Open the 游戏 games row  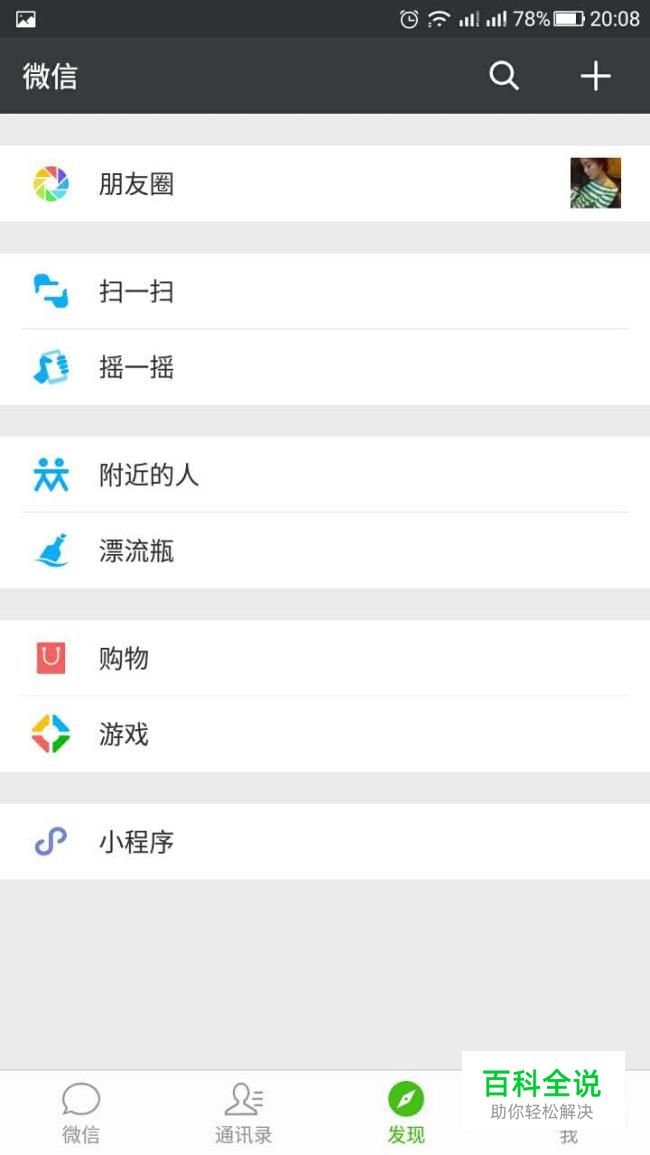coord(325,734)
